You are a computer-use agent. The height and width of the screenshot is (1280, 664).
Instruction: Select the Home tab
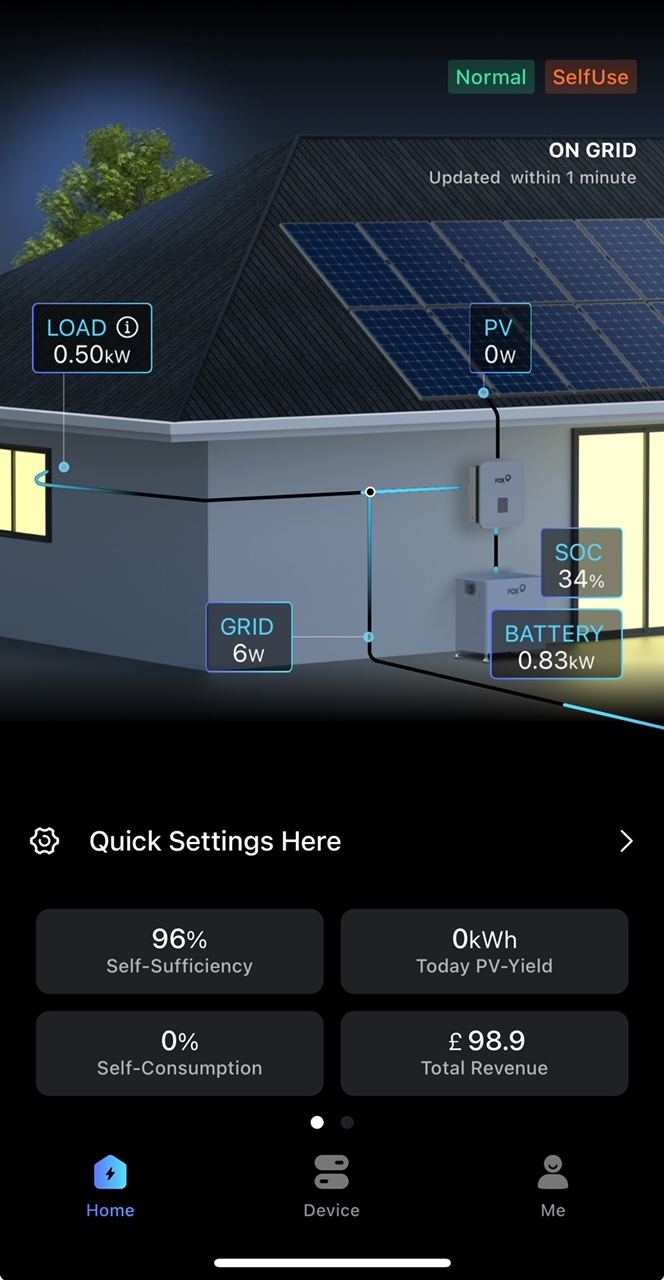[110, 1186]
